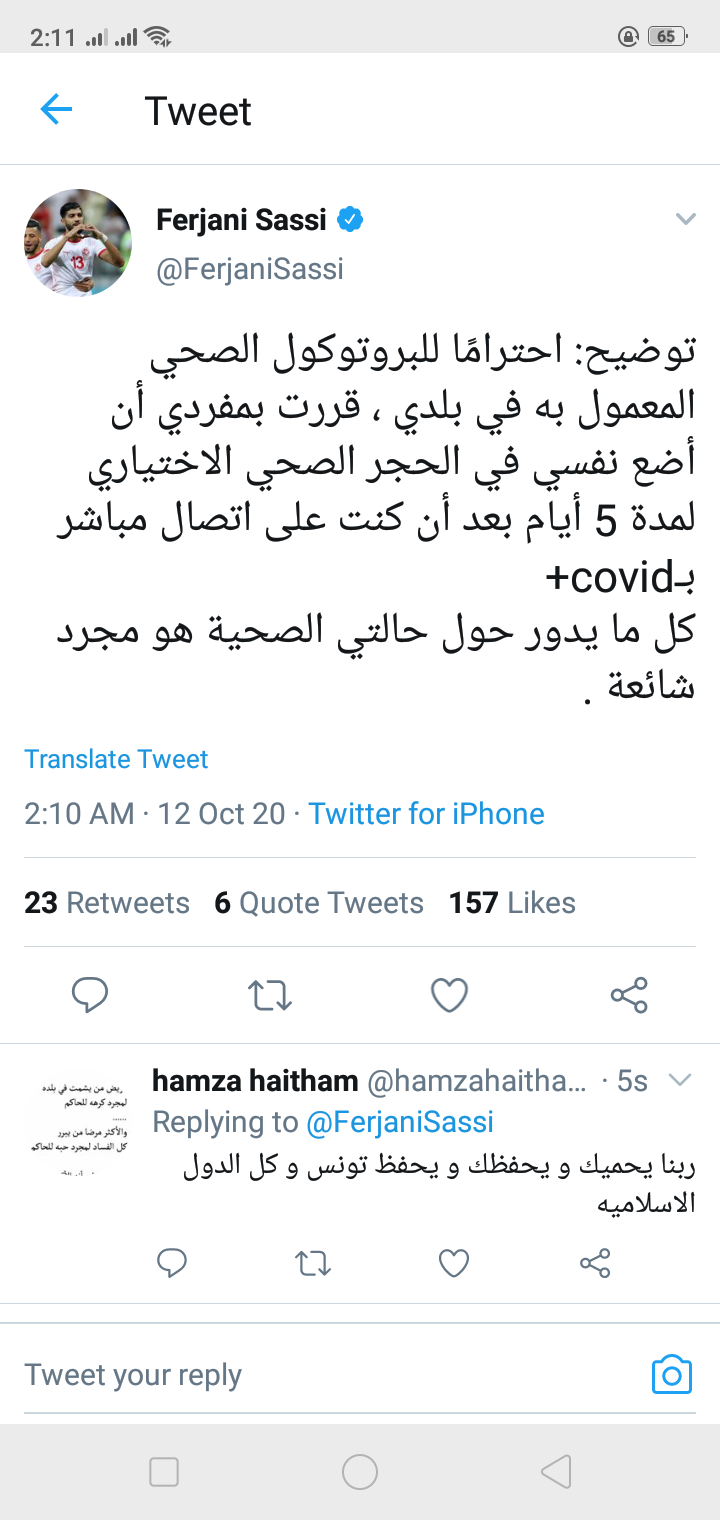This screenshot has width=720, height=1520.
Task: Retweet hamza haitham's reply
Action: [313, 1264]
